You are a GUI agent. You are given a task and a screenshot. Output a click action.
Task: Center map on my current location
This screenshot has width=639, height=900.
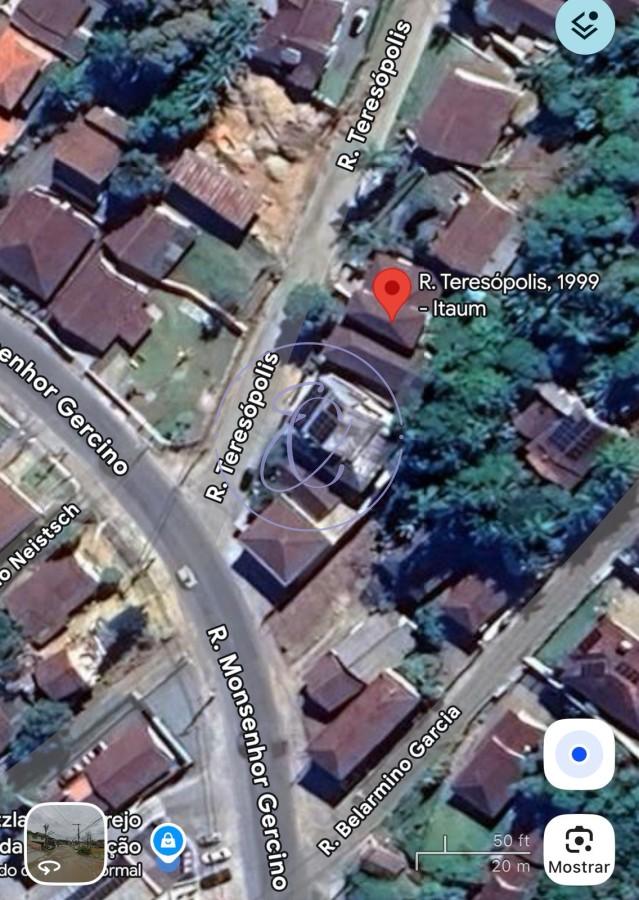point(578,755)
